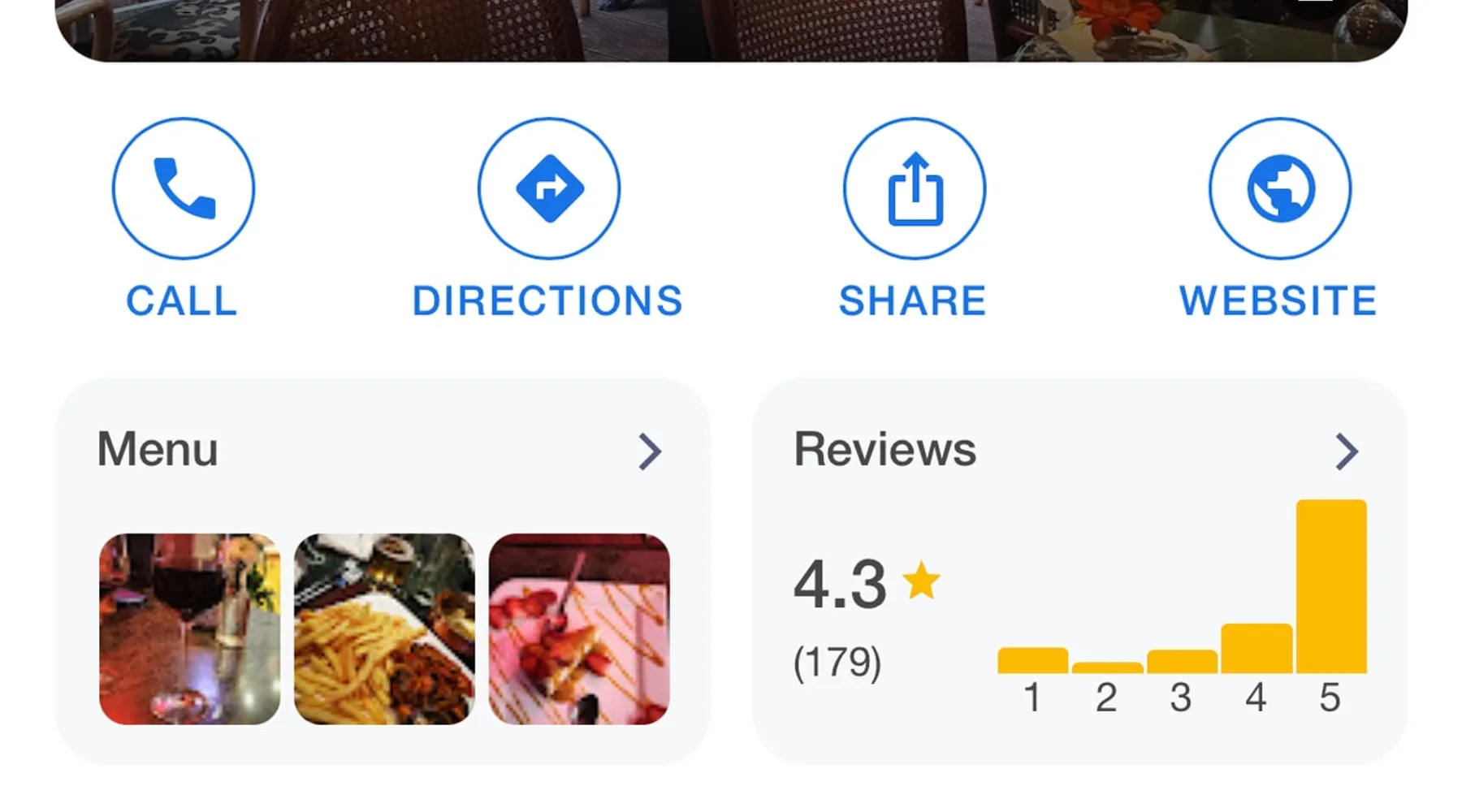The width and height of the screenshot is (1462, 812).
Task: View the strawberry dessert photo
Action: point(579,628)
